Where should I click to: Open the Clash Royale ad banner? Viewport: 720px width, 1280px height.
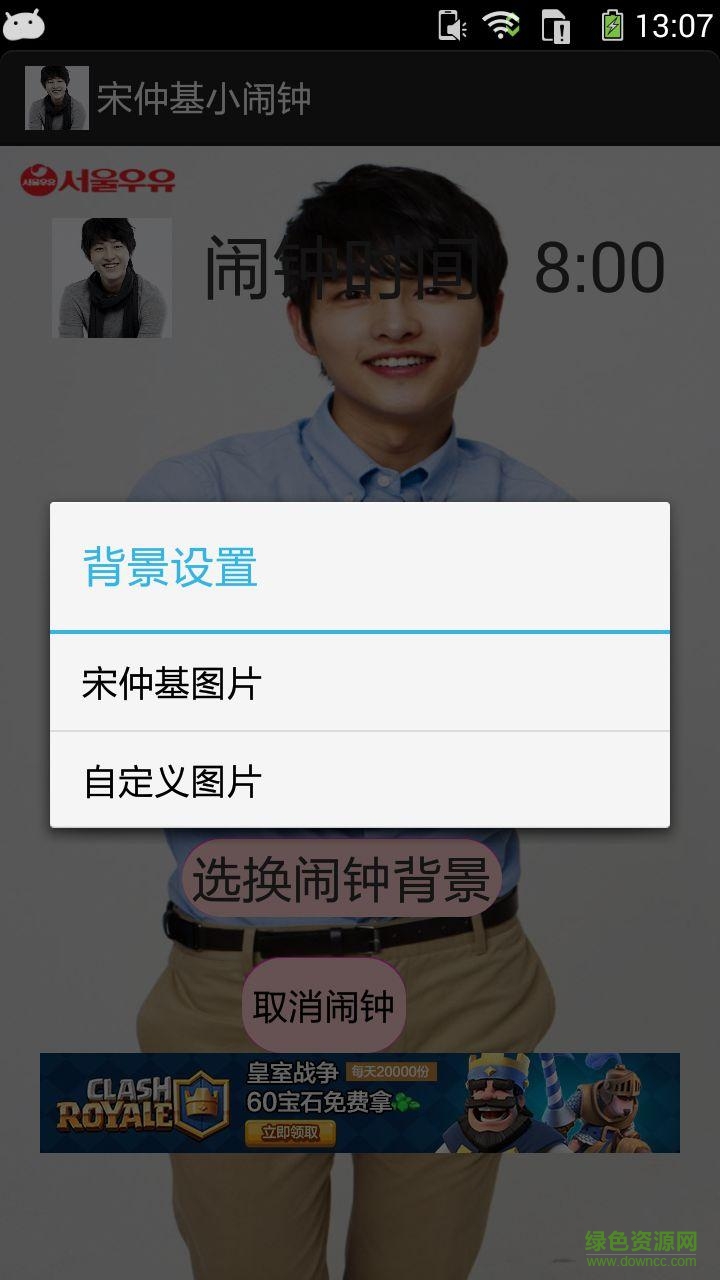pyautogui.click(x=359, y=1102)
